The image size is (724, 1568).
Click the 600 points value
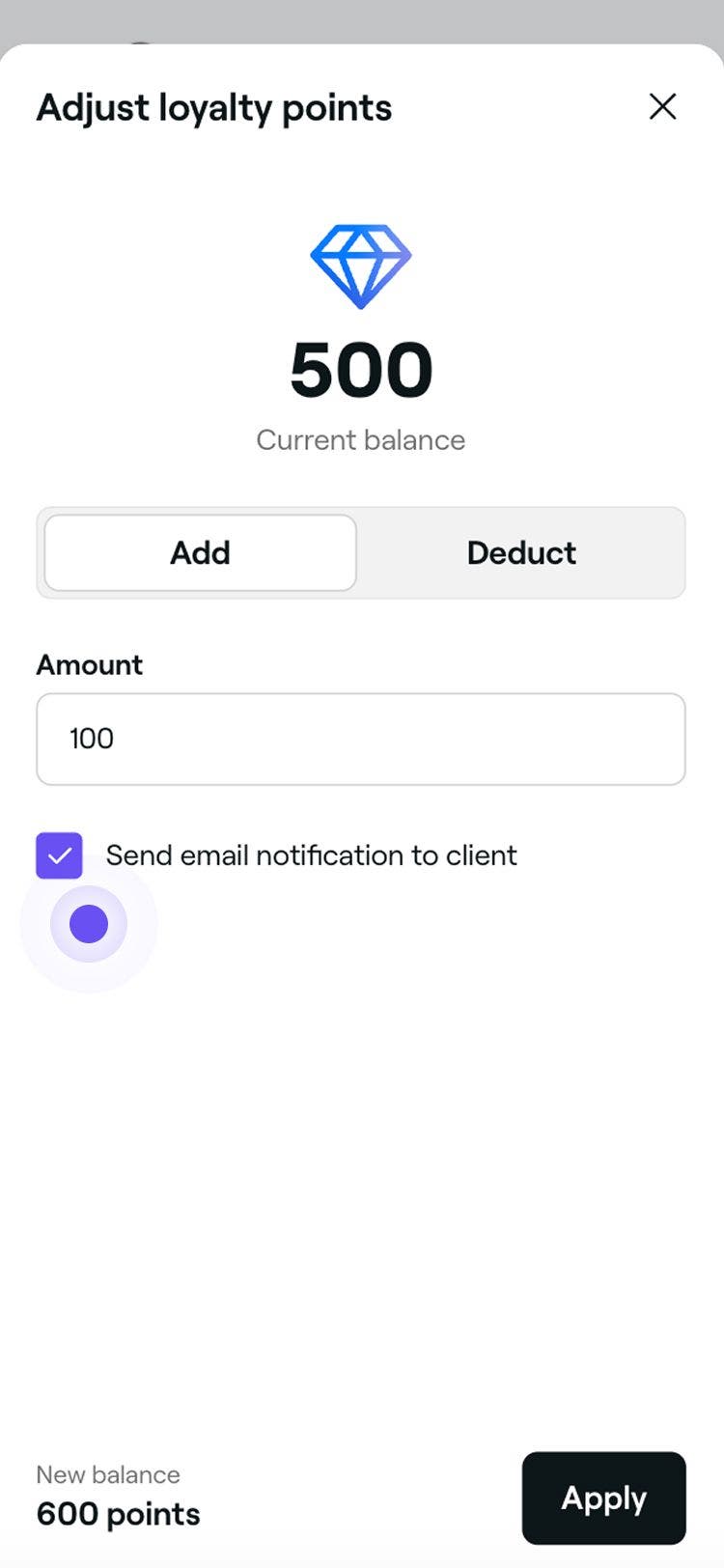(116, 1514)
